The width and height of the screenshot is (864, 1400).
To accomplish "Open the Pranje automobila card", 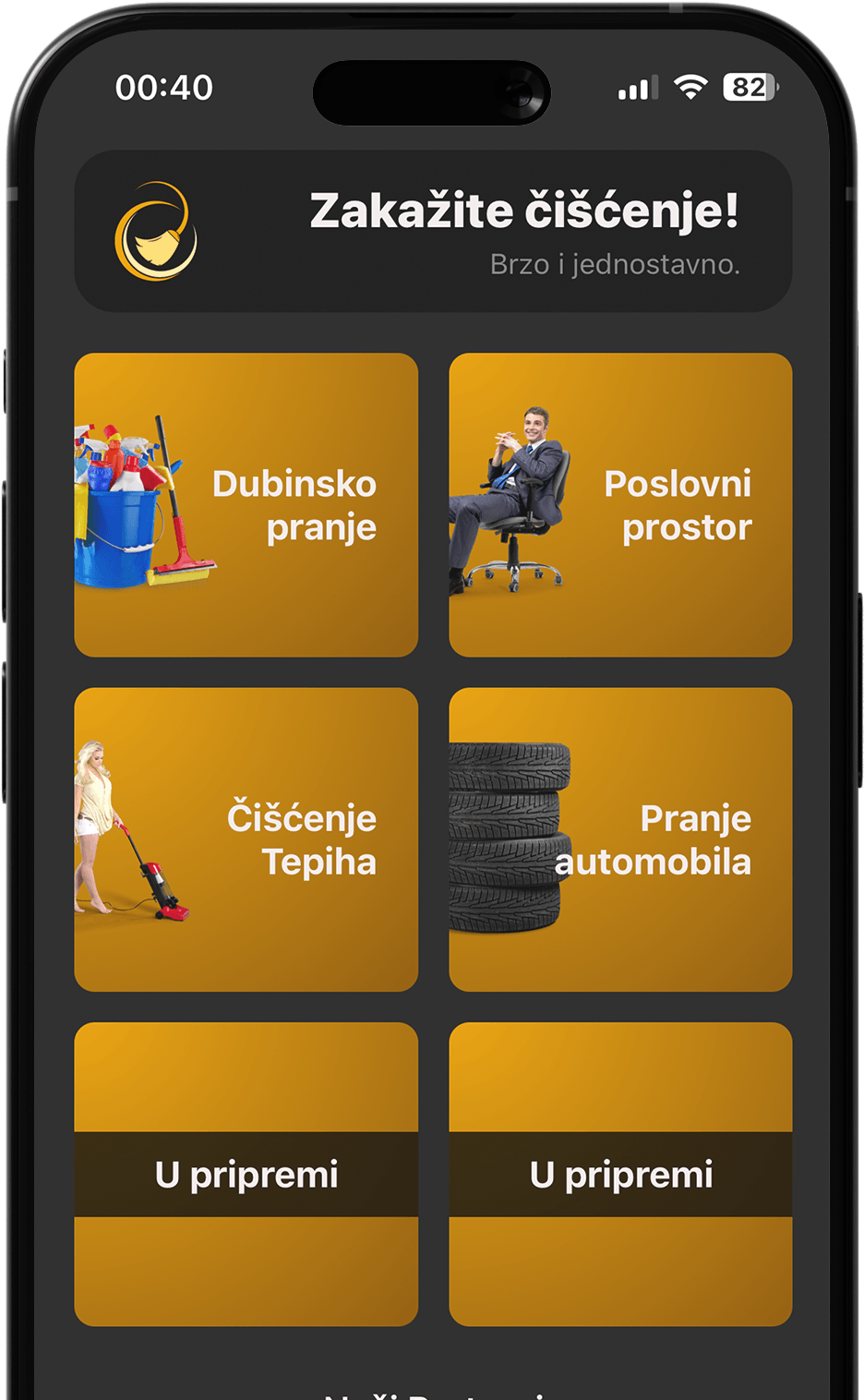I will [620, 839].
